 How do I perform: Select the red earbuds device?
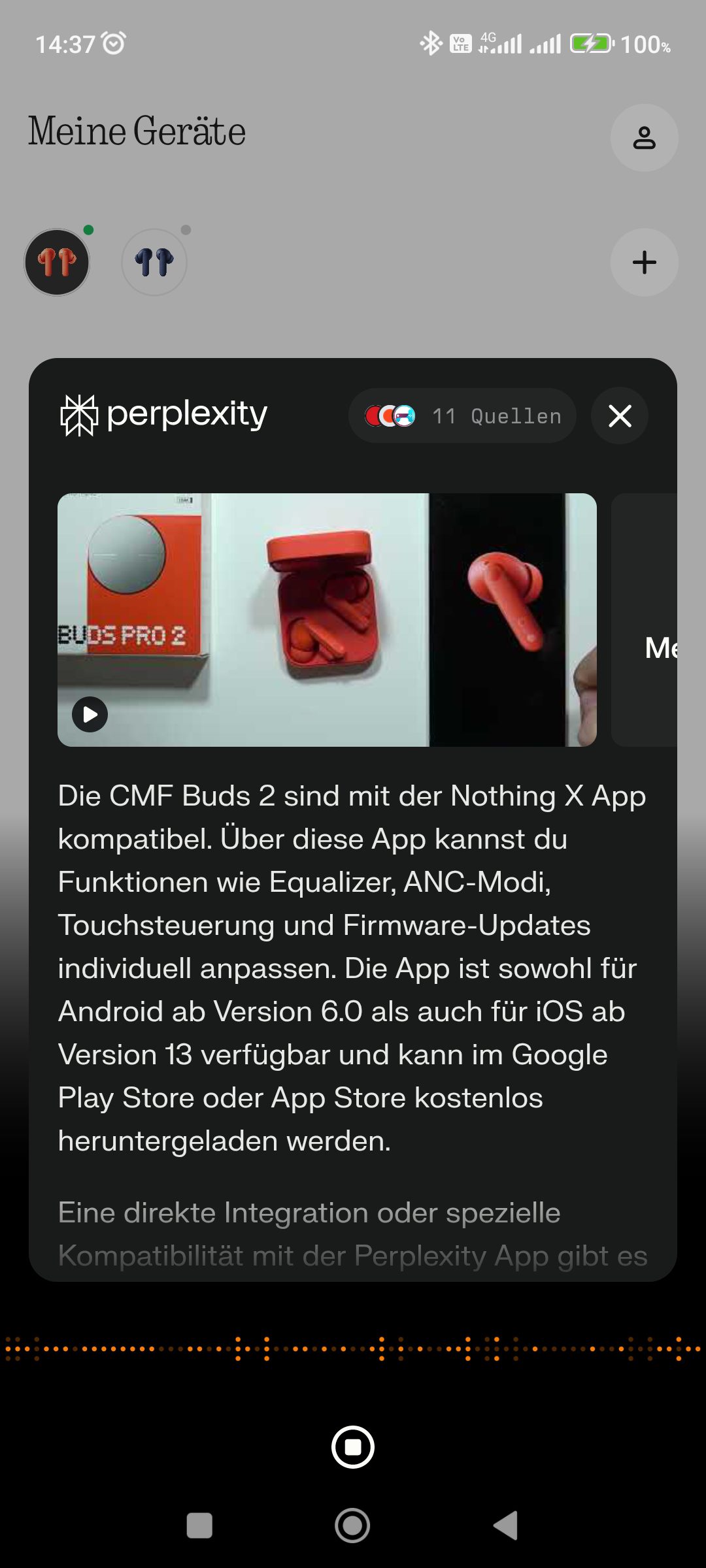coord(57,263)
